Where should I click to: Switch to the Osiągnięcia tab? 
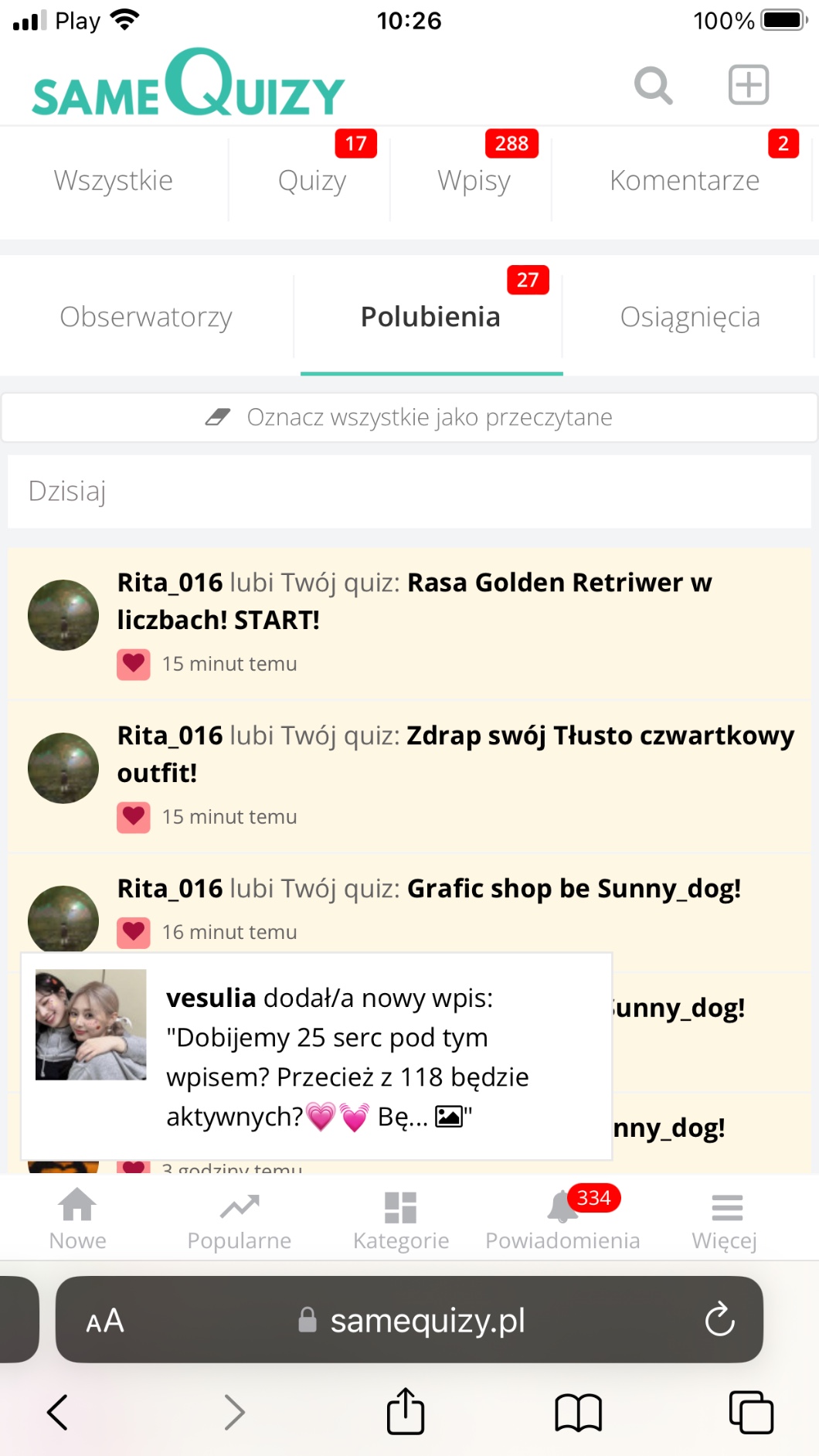690,318
